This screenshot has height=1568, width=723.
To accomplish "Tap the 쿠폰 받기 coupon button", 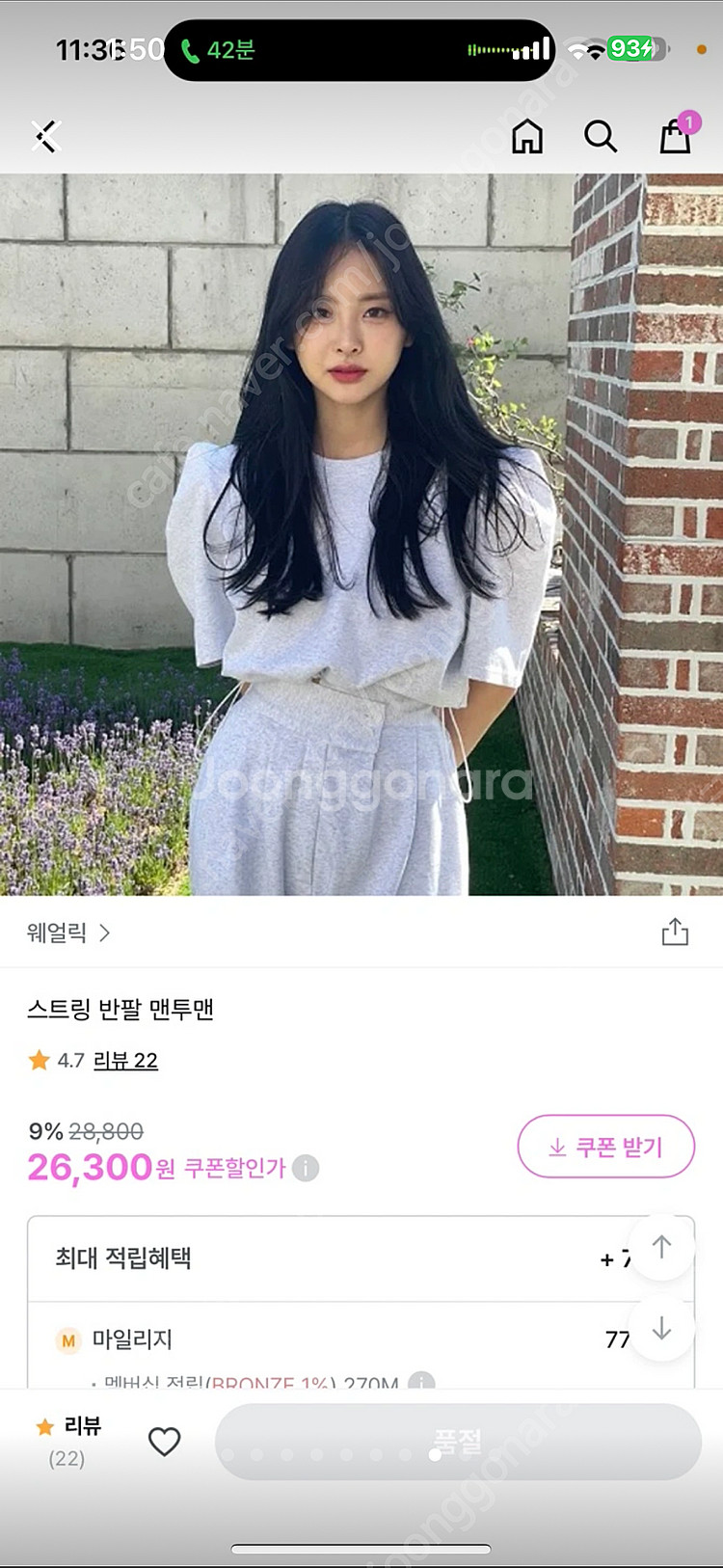I will [605, 1147].
